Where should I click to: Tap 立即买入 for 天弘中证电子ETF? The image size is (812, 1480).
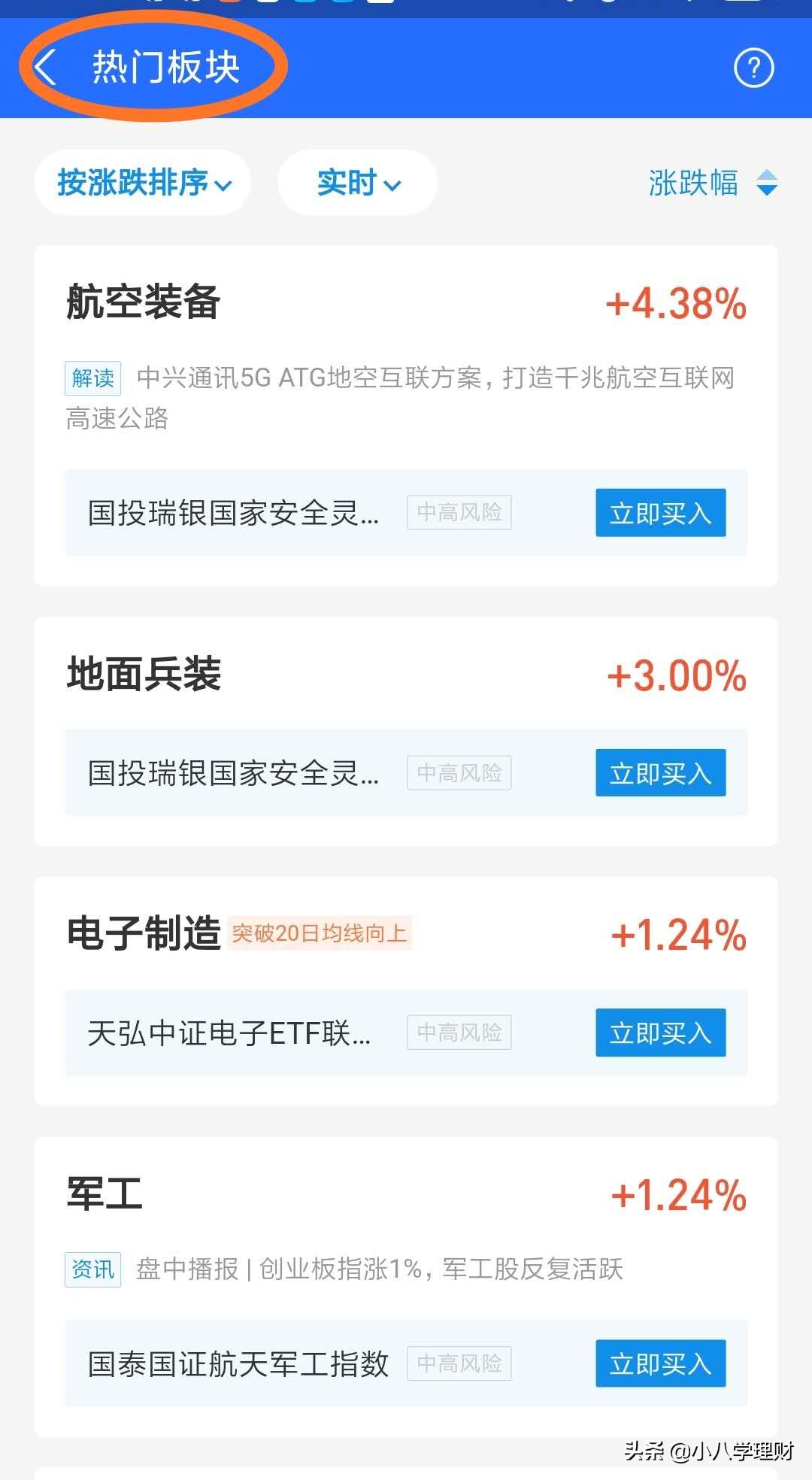pos(660,1033)
